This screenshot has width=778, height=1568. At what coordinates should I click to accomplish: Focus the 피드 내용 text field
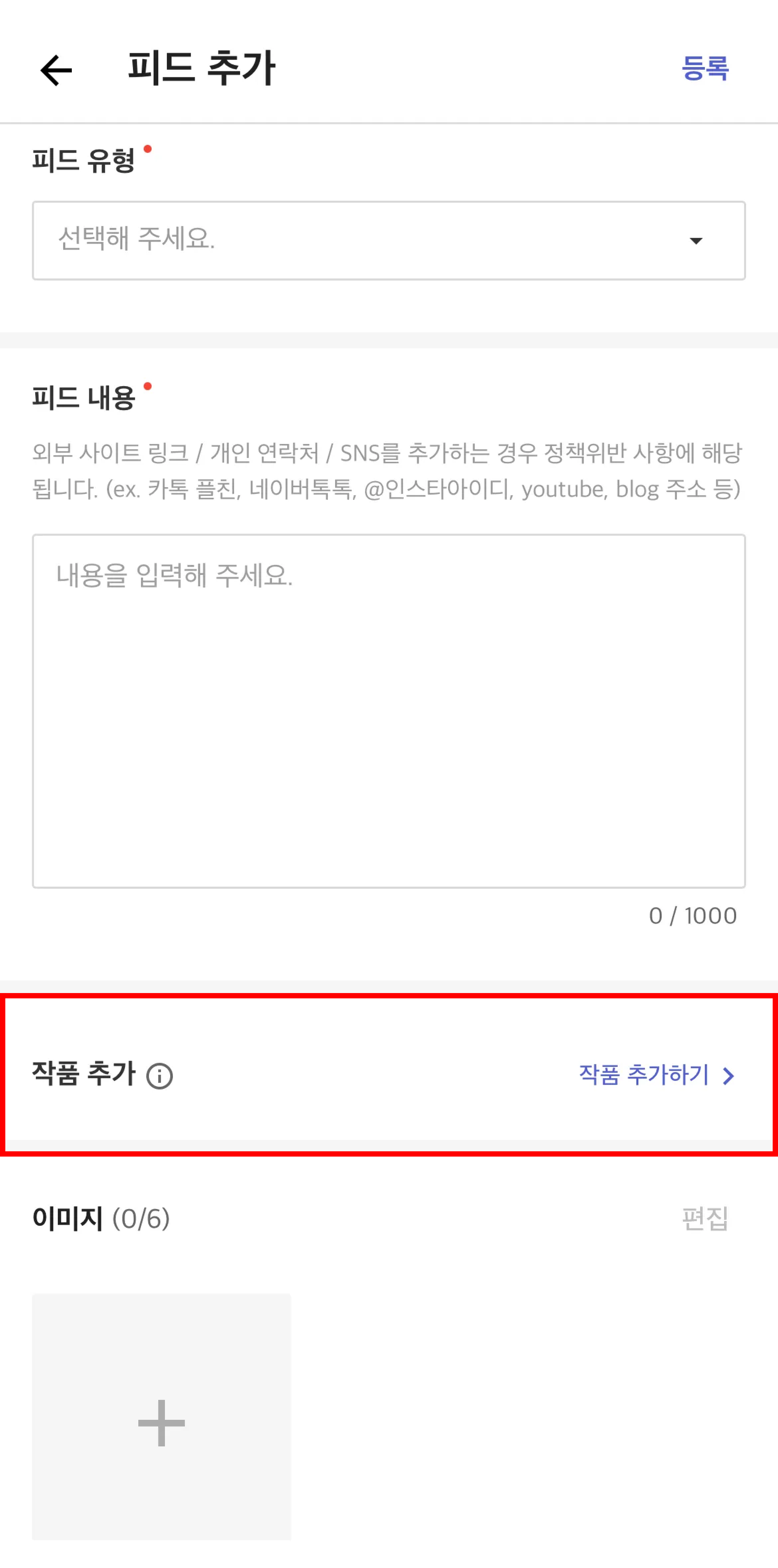click(388, 711)
